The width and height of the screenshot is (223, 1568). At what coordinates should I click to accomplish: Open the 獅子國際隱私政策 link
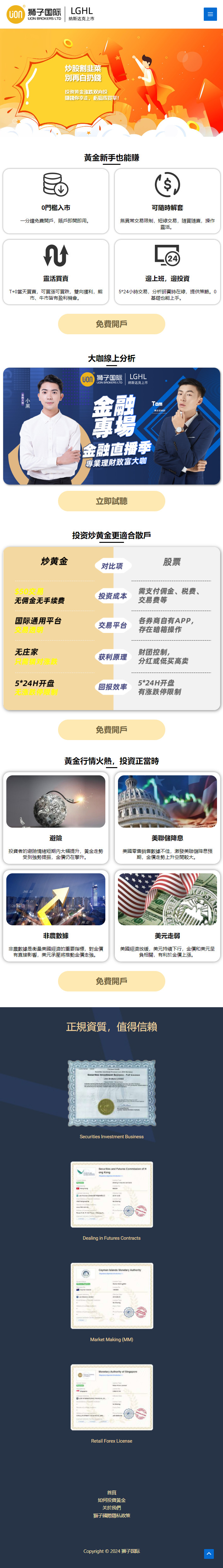(x=112, y=1516)
